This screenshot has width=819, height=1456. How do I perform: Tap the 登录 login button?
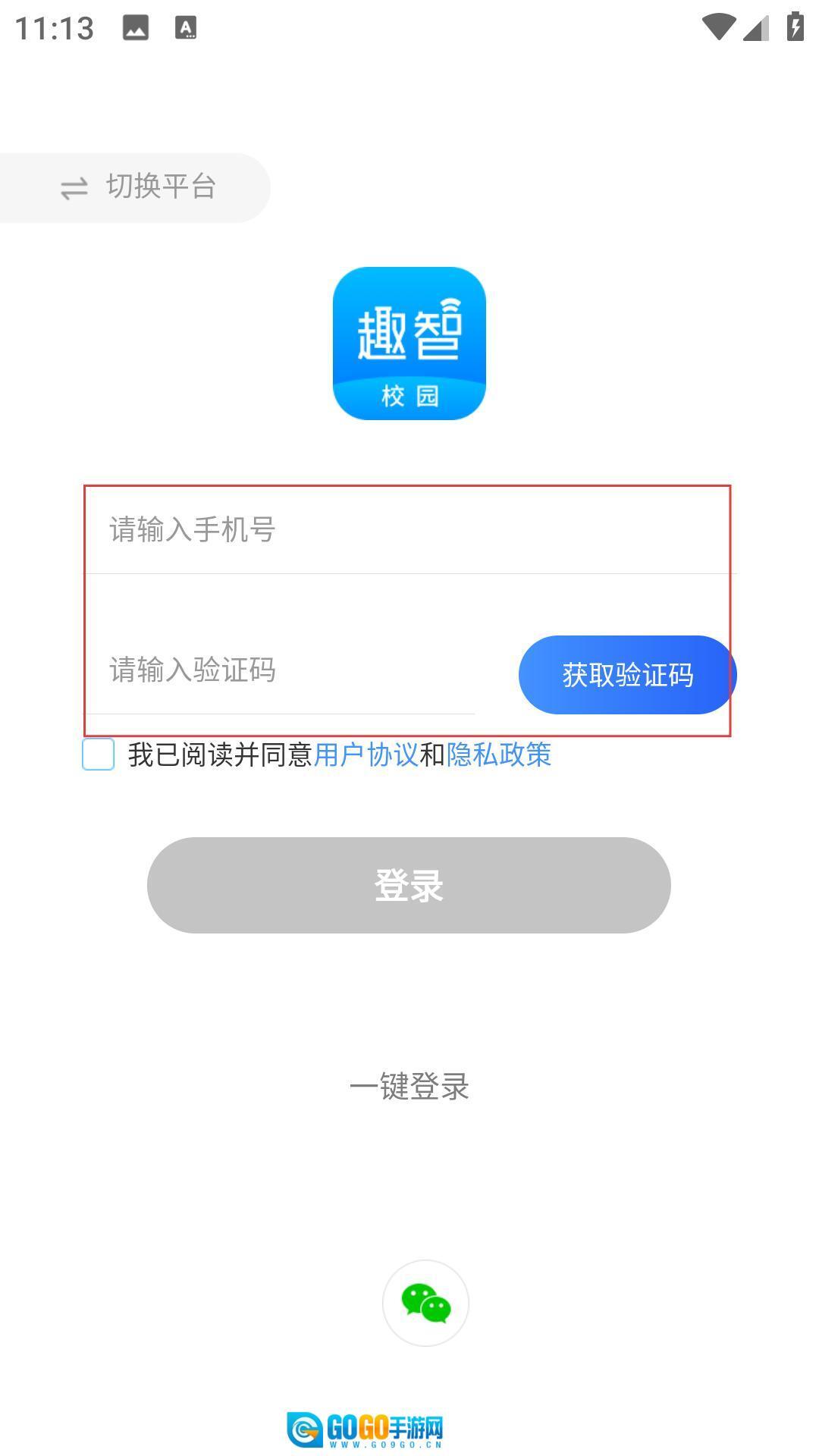[x=409, y=885]
